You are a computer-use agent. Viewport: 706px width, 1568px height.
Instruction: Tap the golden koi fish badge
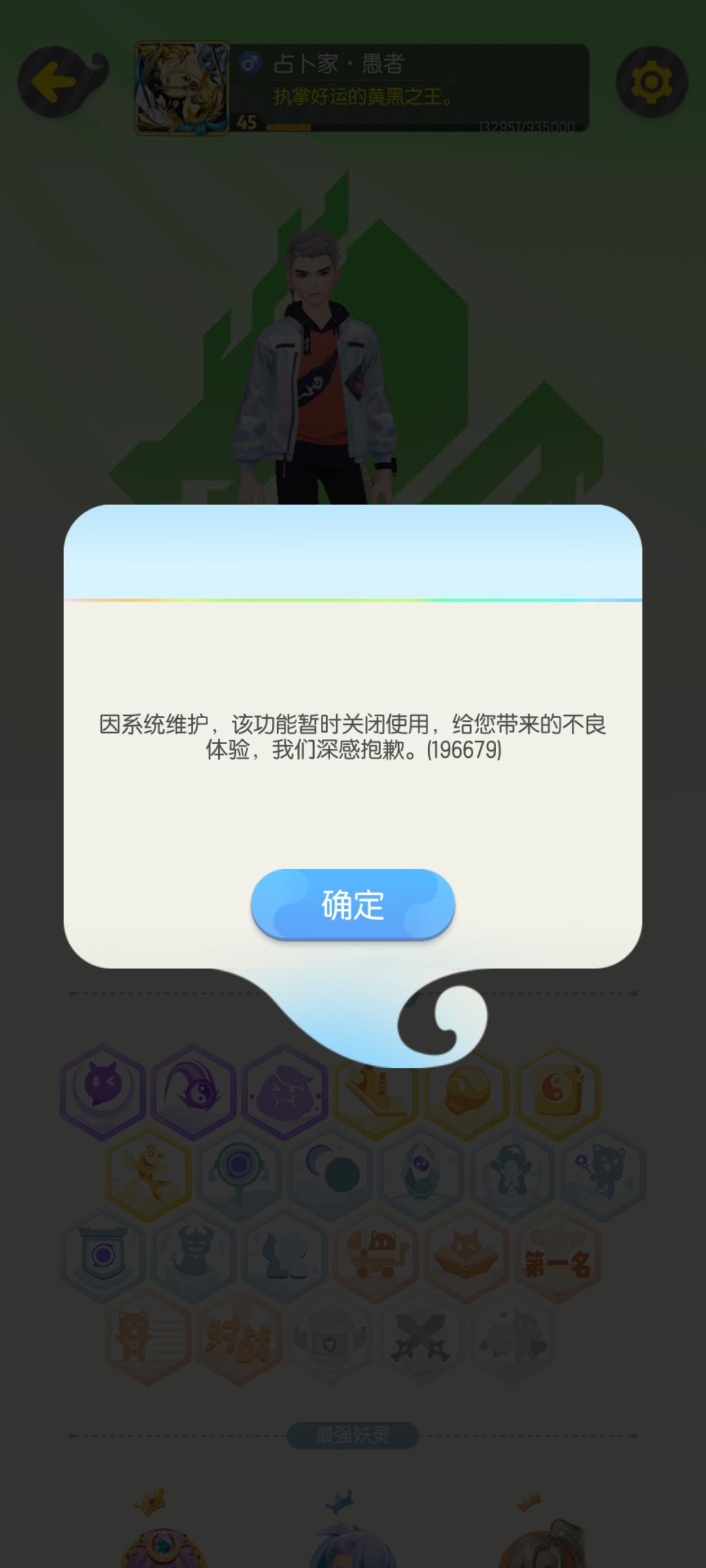click(148, 1173)
